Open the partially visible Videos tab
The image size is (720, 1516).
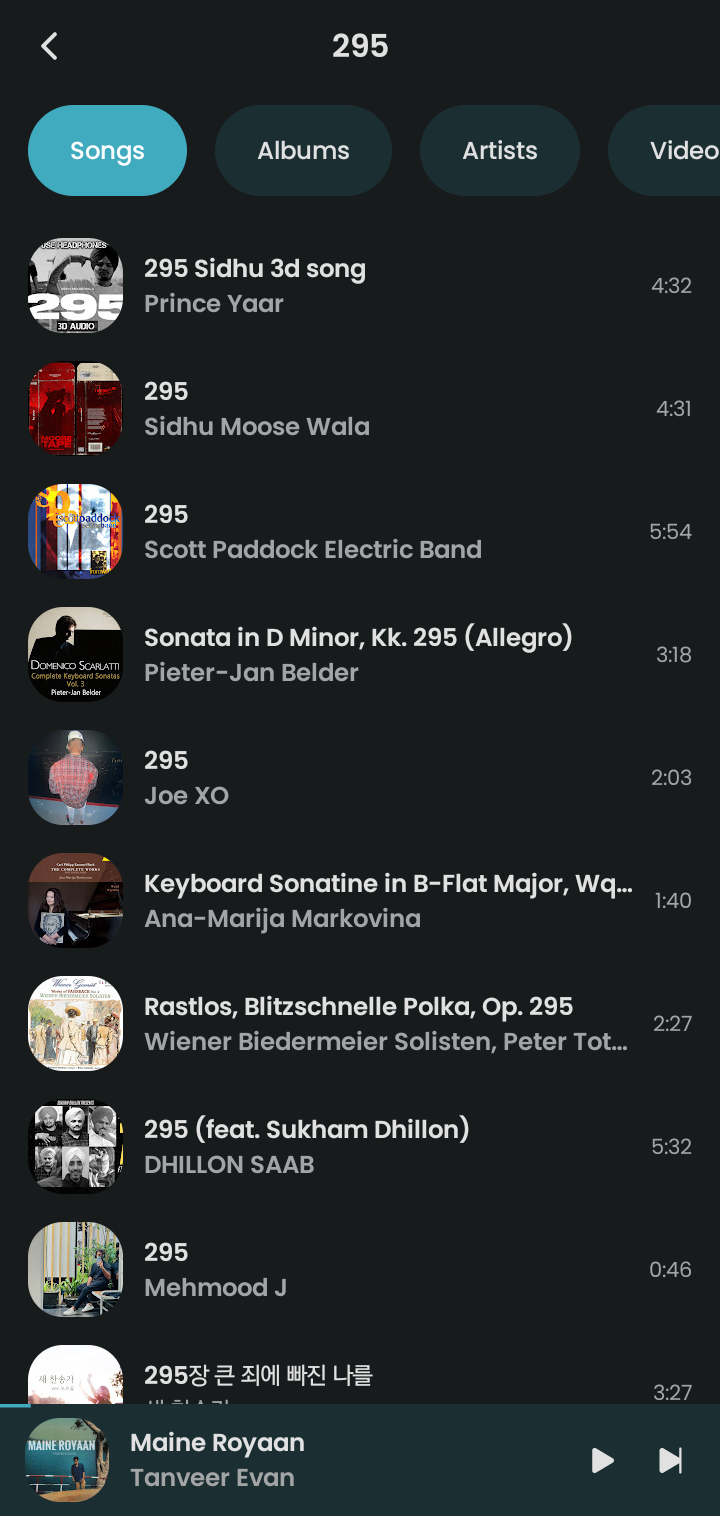tap(664, 151)
